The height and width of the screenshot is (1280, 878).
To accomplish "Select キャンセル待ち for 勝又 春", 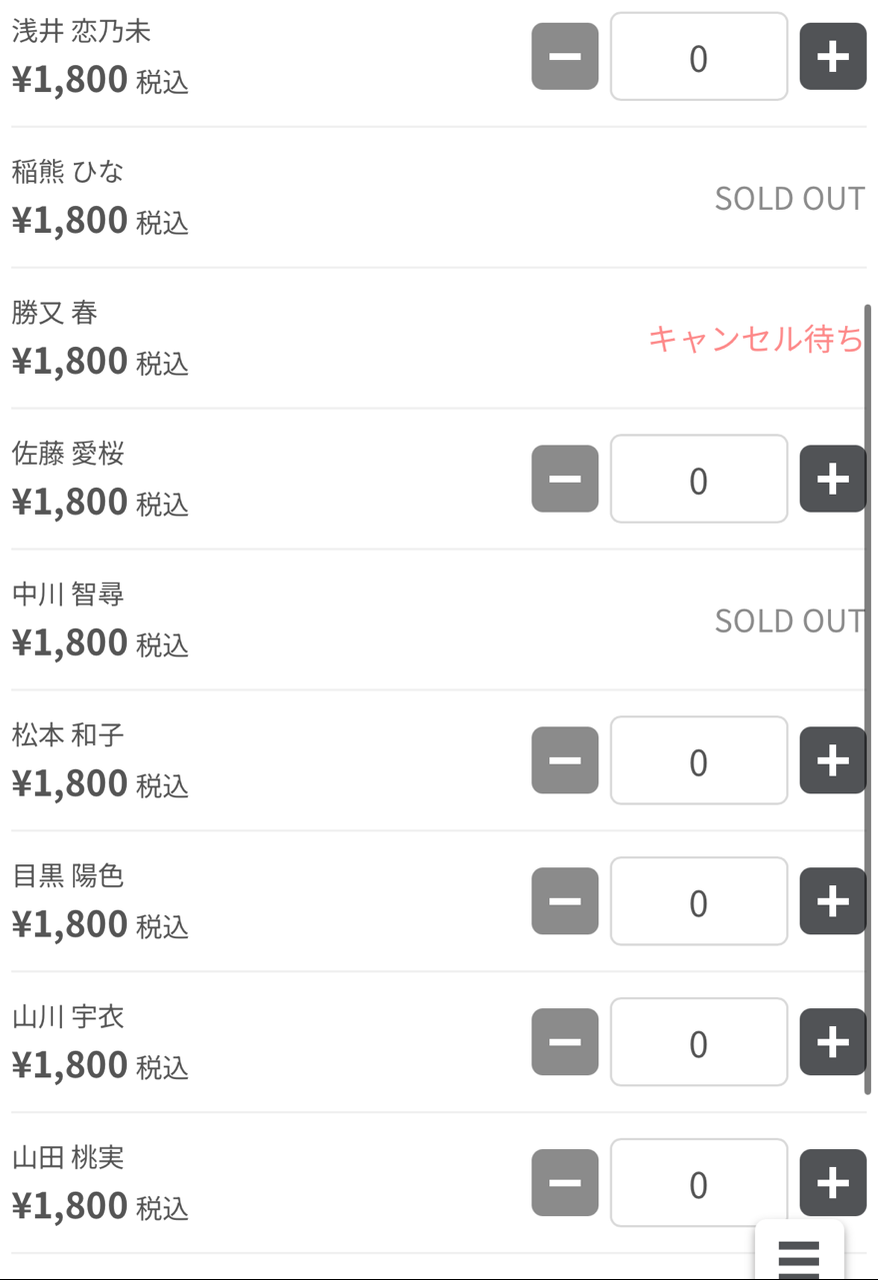I will (x=756, y=339).
